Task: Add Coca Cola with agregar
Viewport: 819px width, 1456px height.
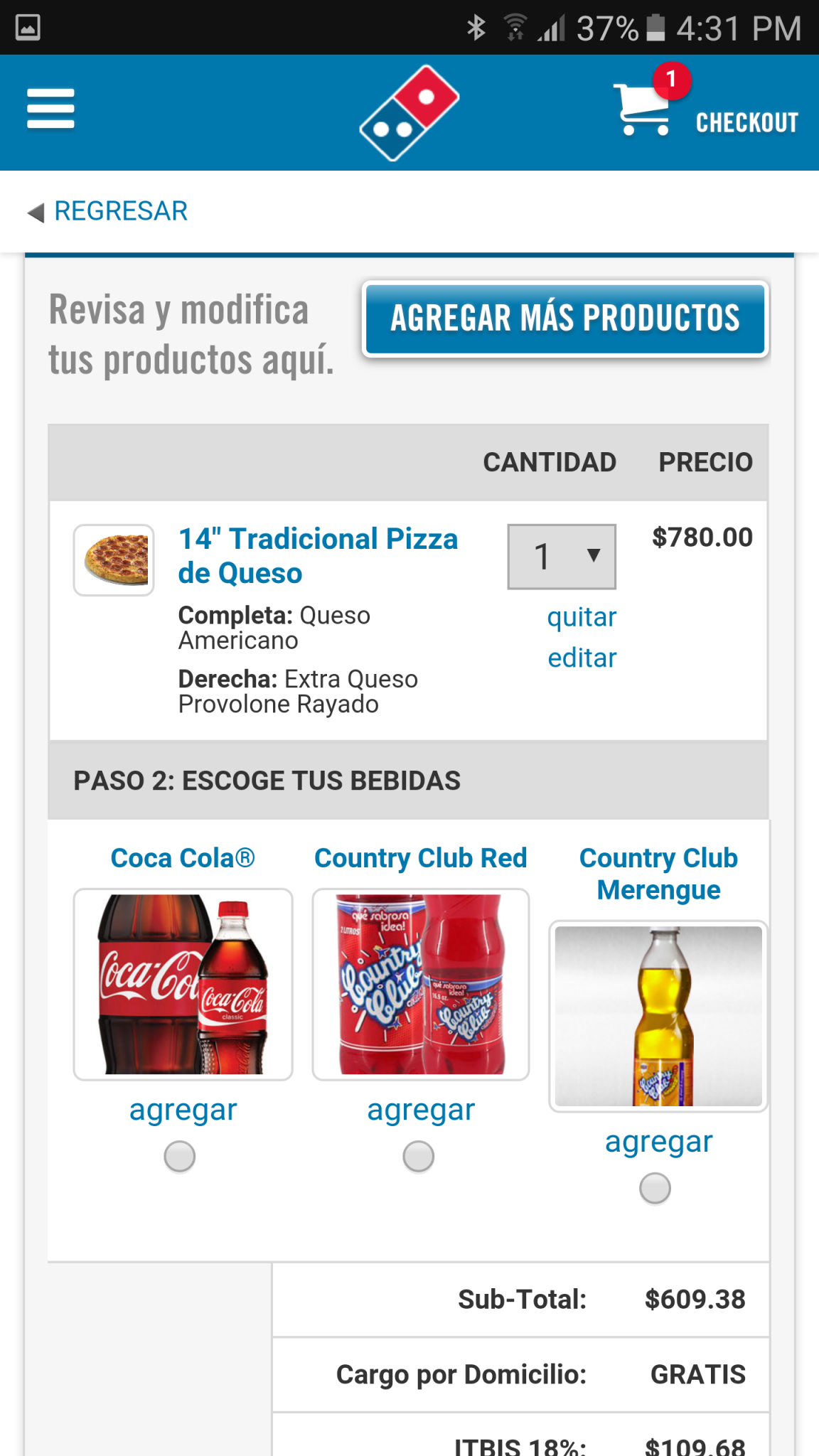Action: click(183, 1110)
